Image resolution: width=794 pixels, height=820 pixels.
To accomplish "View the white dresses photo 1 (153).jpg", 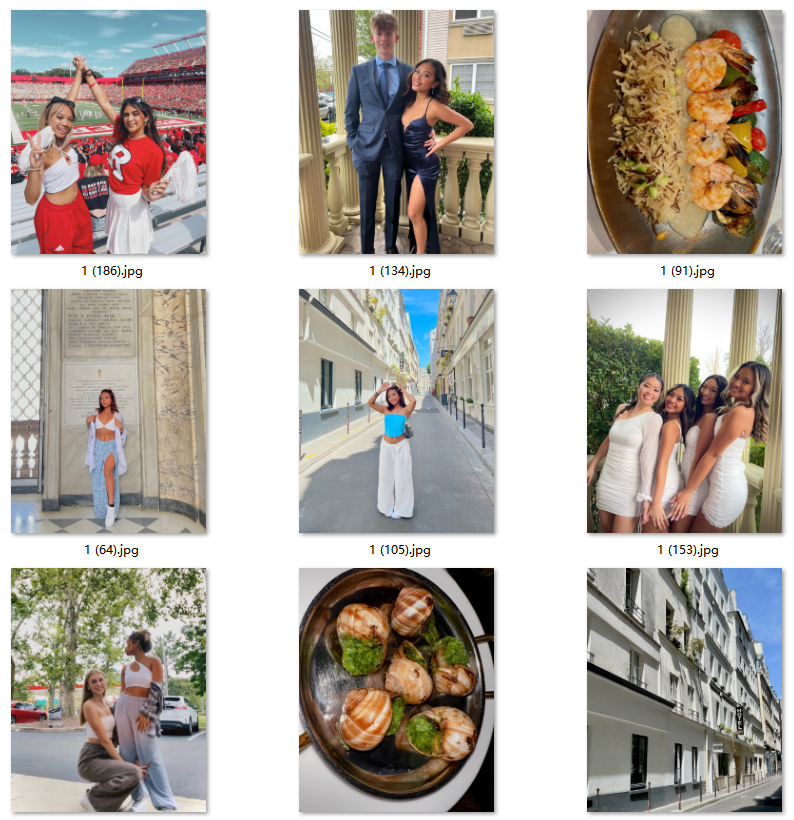I will tap(684, 411).
